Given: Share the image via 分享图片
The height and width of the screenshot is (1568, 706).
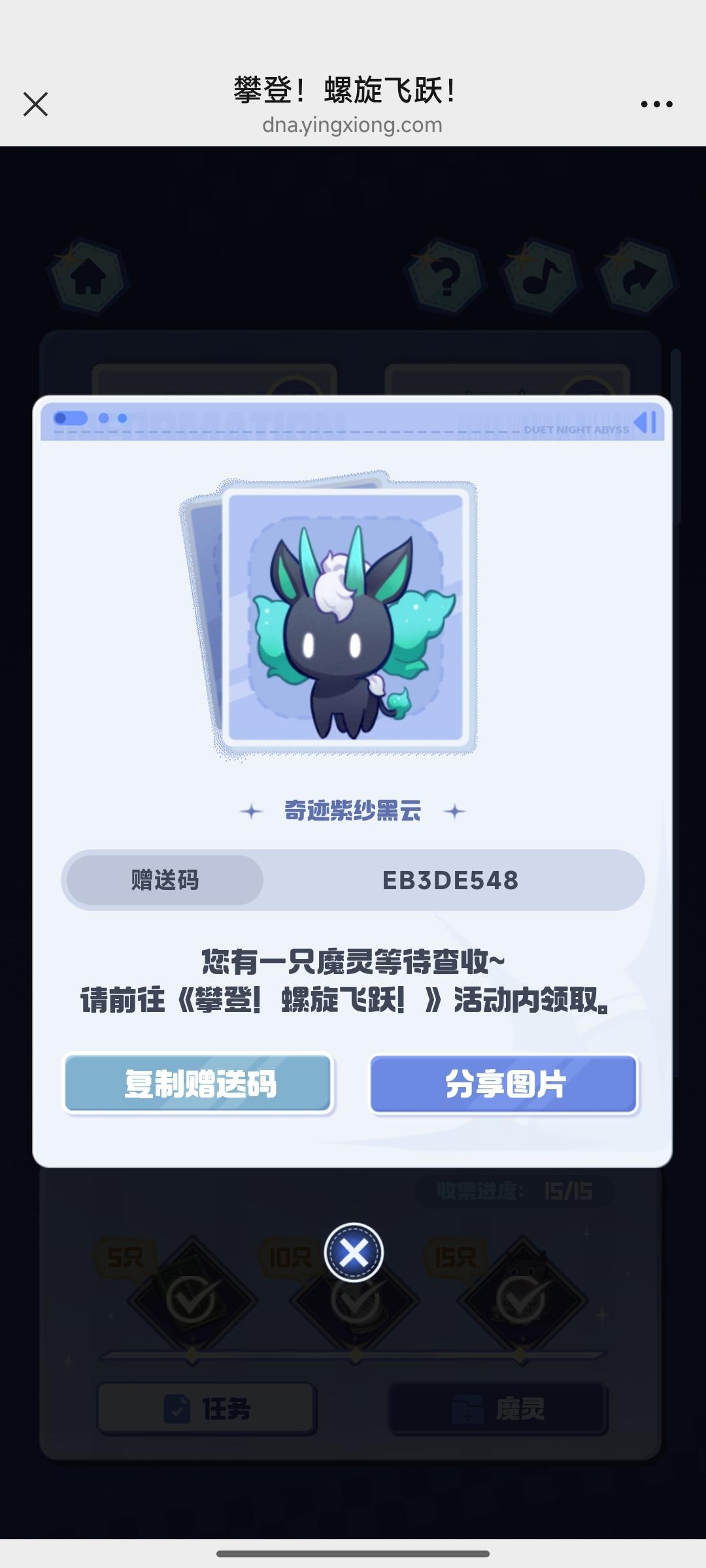Looking at the screenshot, I should coord(503,1083).
